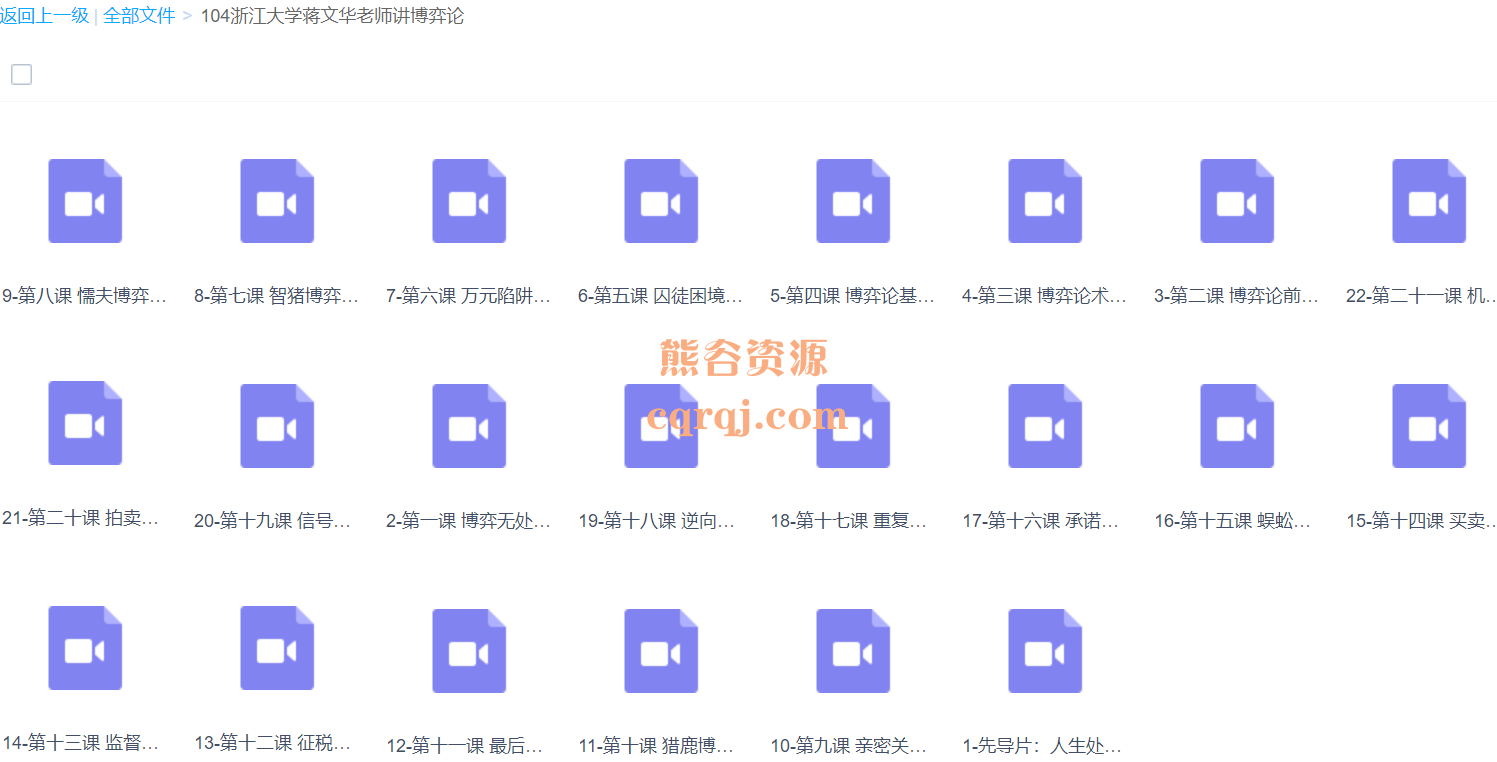
Task: Tick the select-all checkbox
Action: [21, 74]
